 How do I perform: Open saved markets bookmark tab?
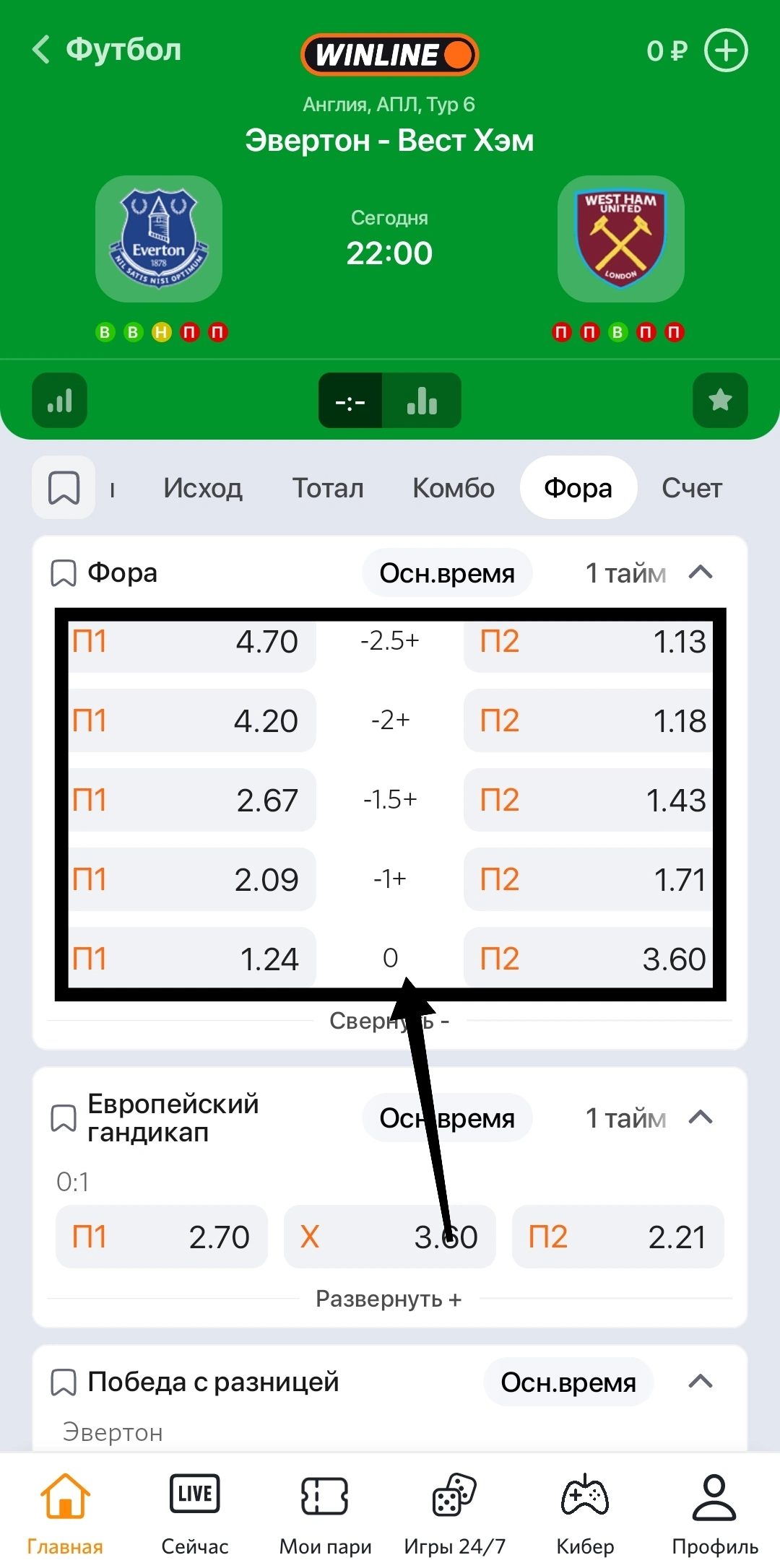point(64,488)
